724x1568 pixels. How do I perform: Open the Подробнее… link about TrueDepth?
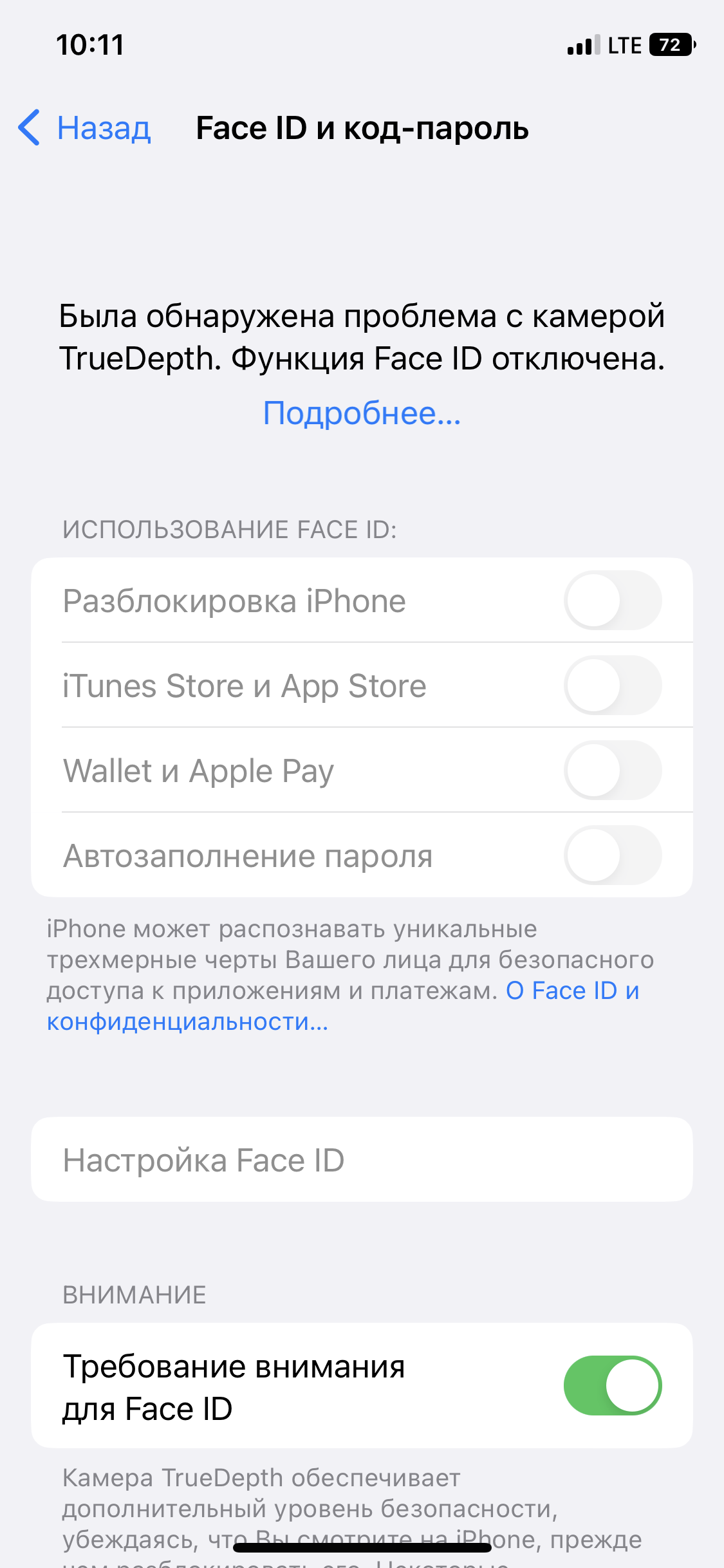362,413
